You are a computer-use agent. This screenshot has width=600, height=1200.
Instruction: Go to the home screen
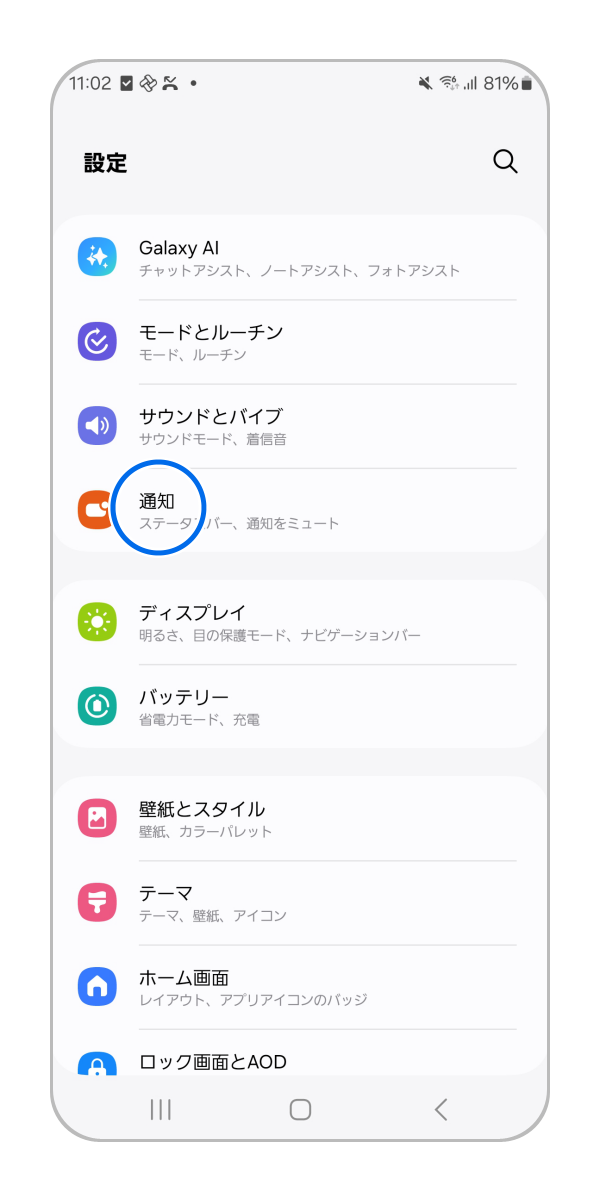(300, 1108)
